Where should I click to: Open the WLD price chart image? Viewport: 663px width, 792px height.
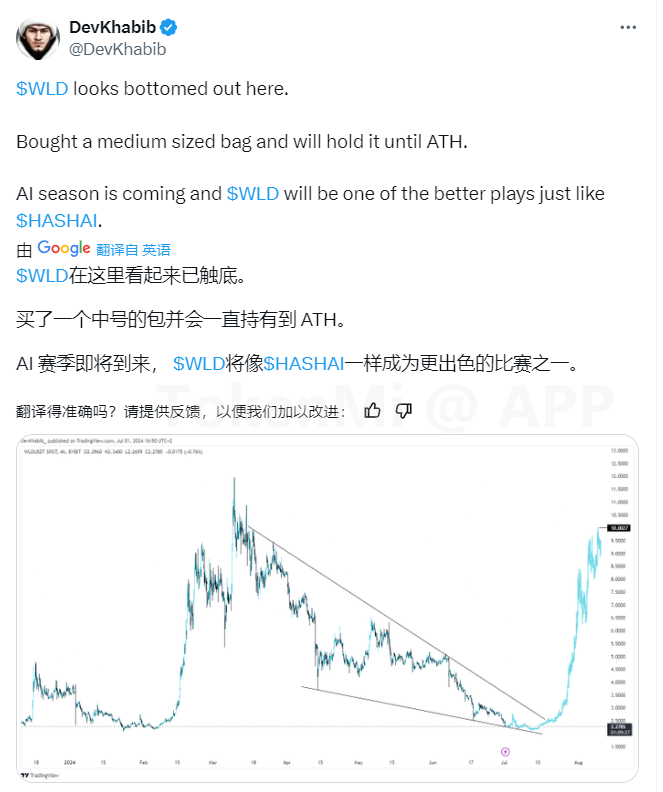[x=327, y=610]
